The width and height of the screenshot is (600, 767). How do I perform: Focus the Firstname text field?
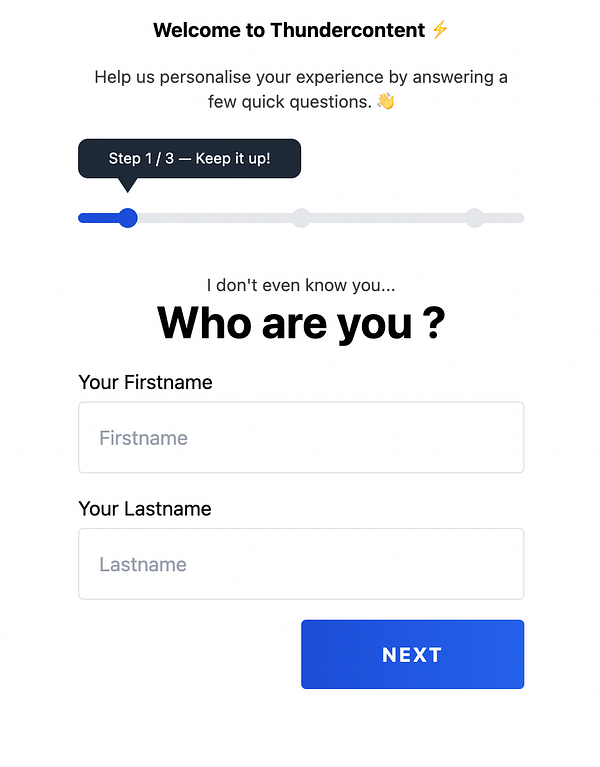(300, 437)
